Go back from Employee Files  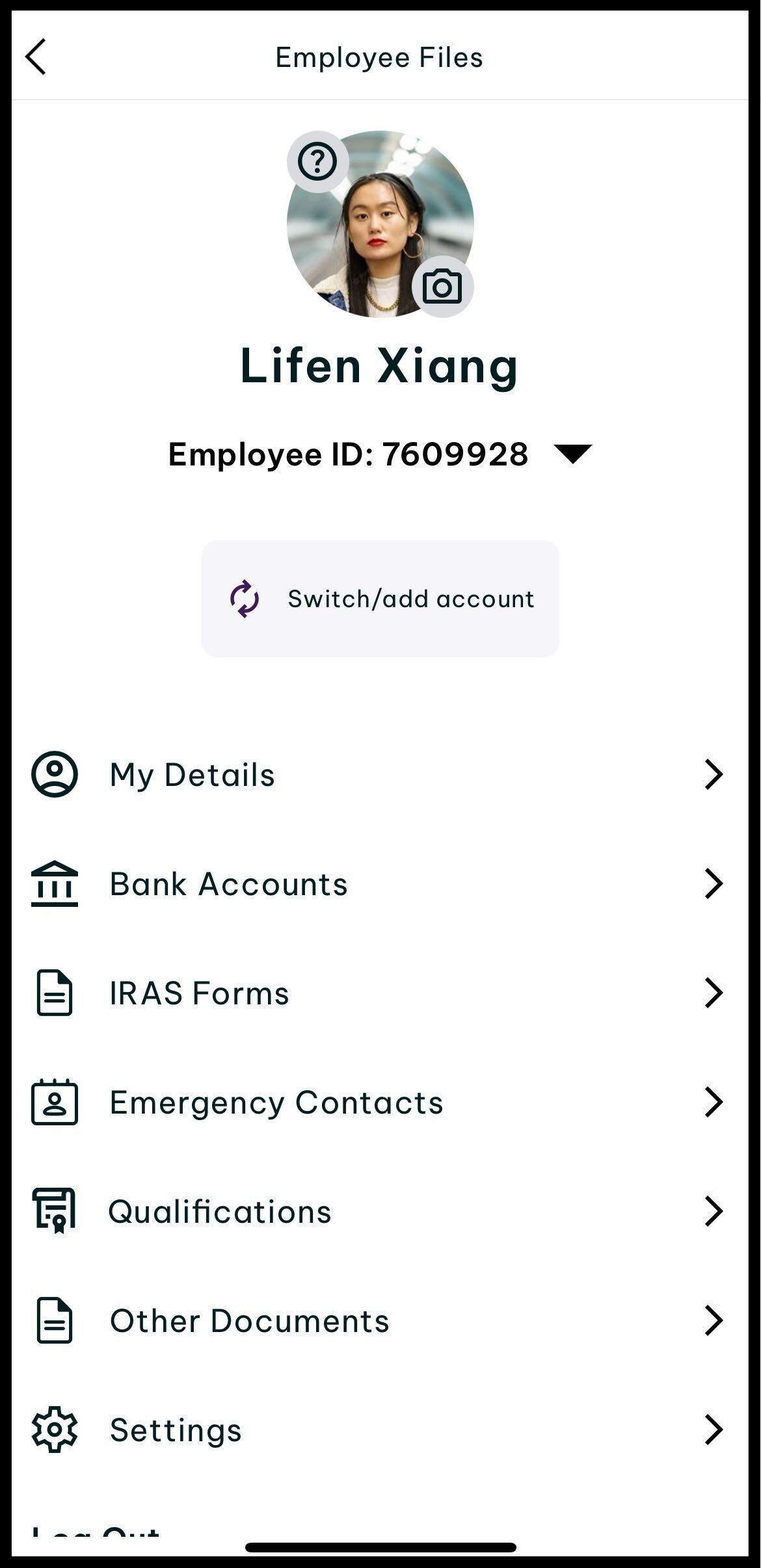click(x=36, y=57)
